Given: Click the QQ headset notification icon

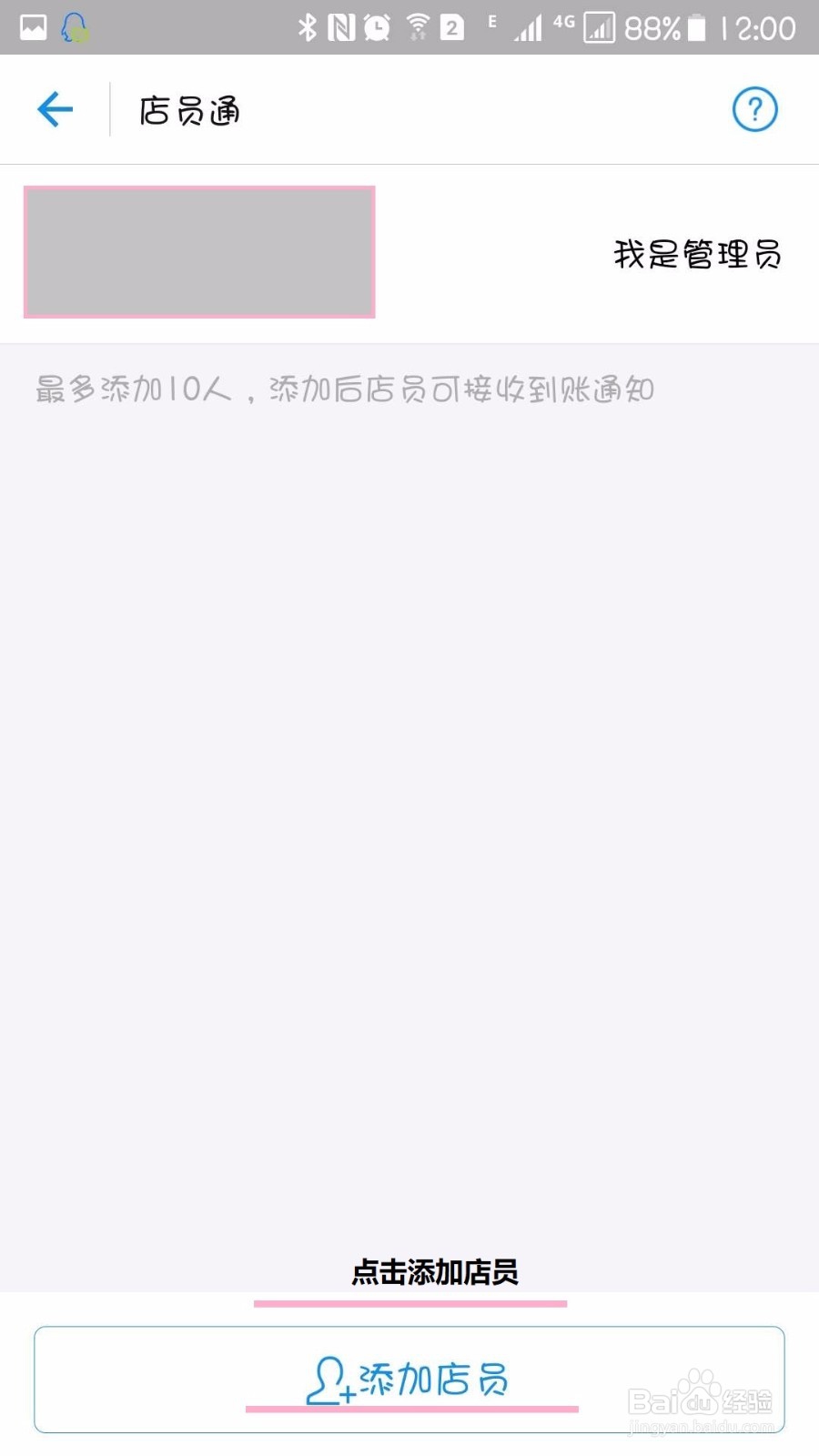Looking at the screenshot, I should coord(73,27).
